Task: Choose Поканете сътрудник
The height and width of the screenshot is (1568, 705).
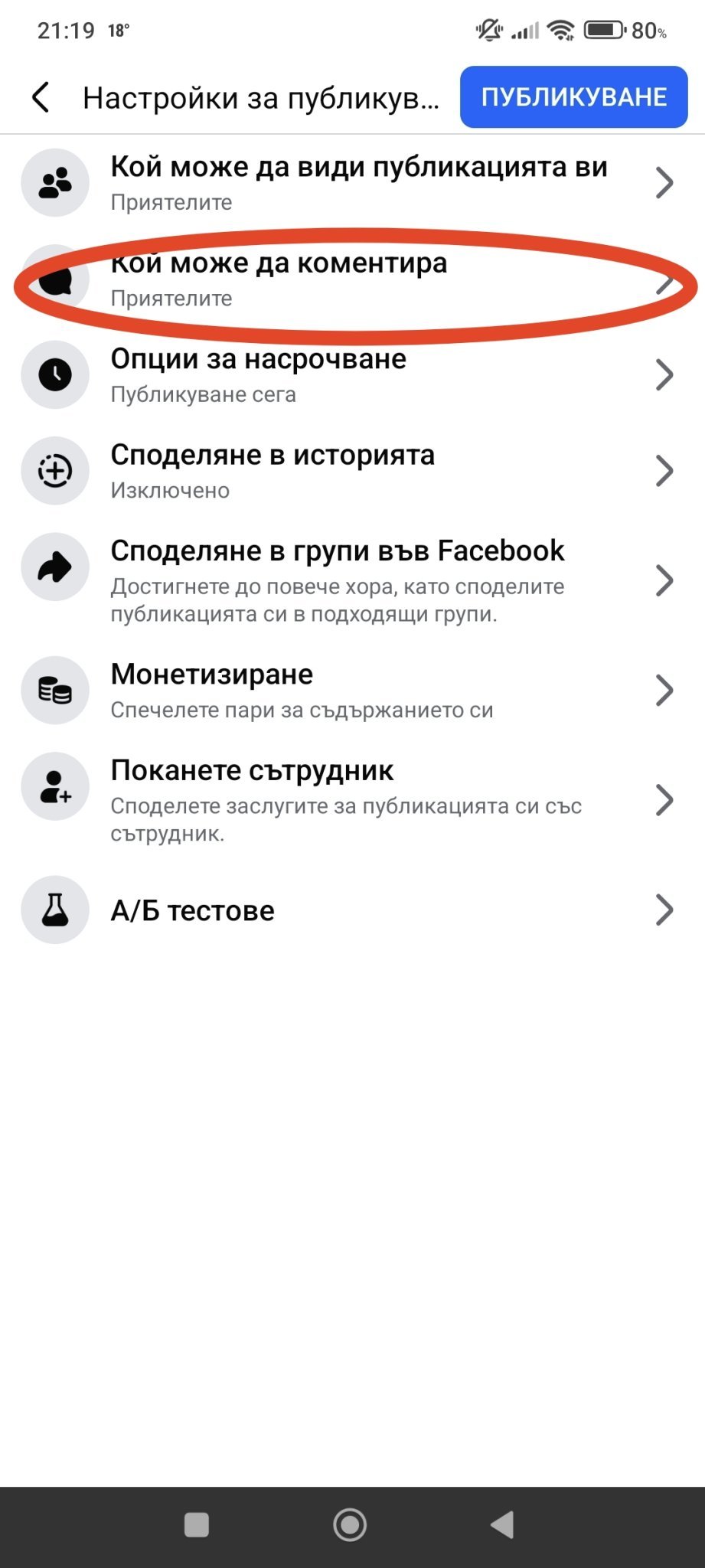Action: (352, 800)
